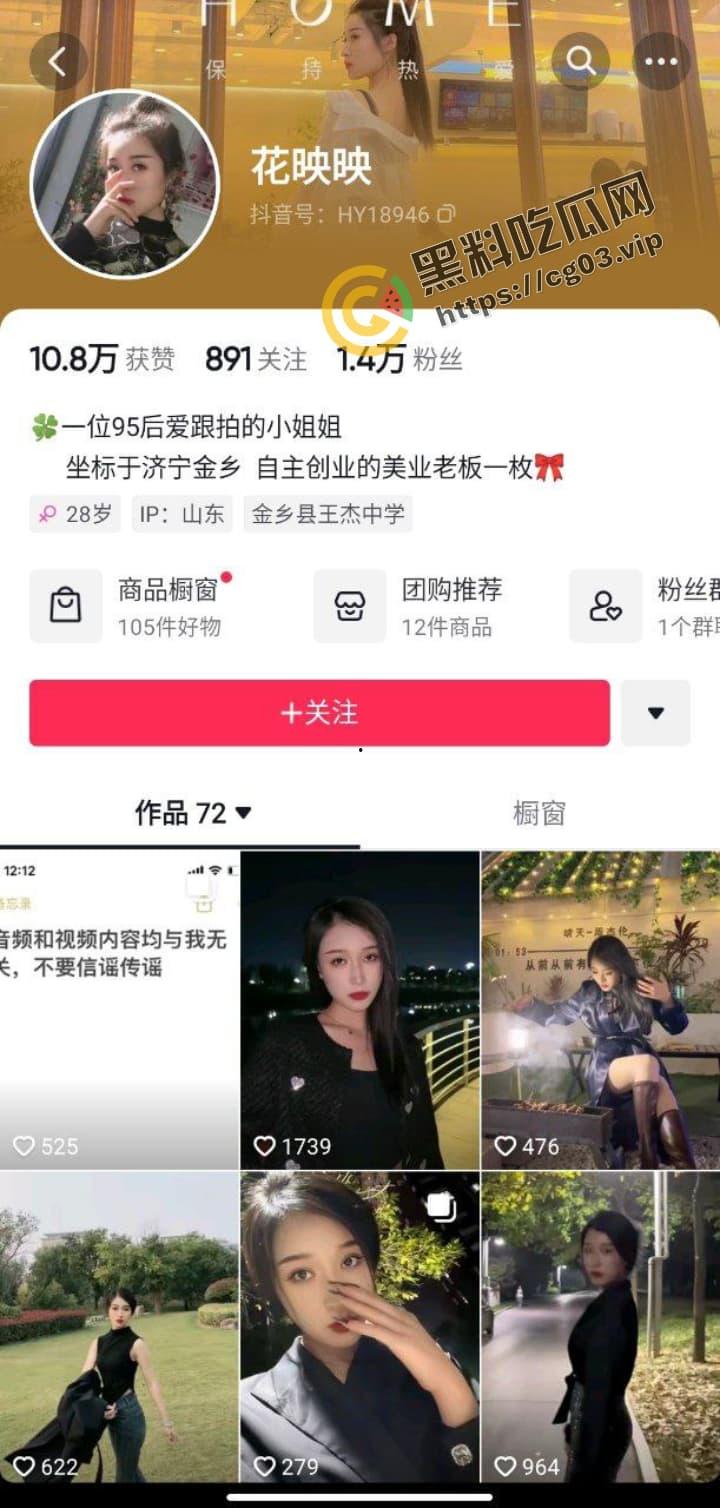Open the video with 622 likes
The image size is (720, 1508).
tap(119, 1326)
